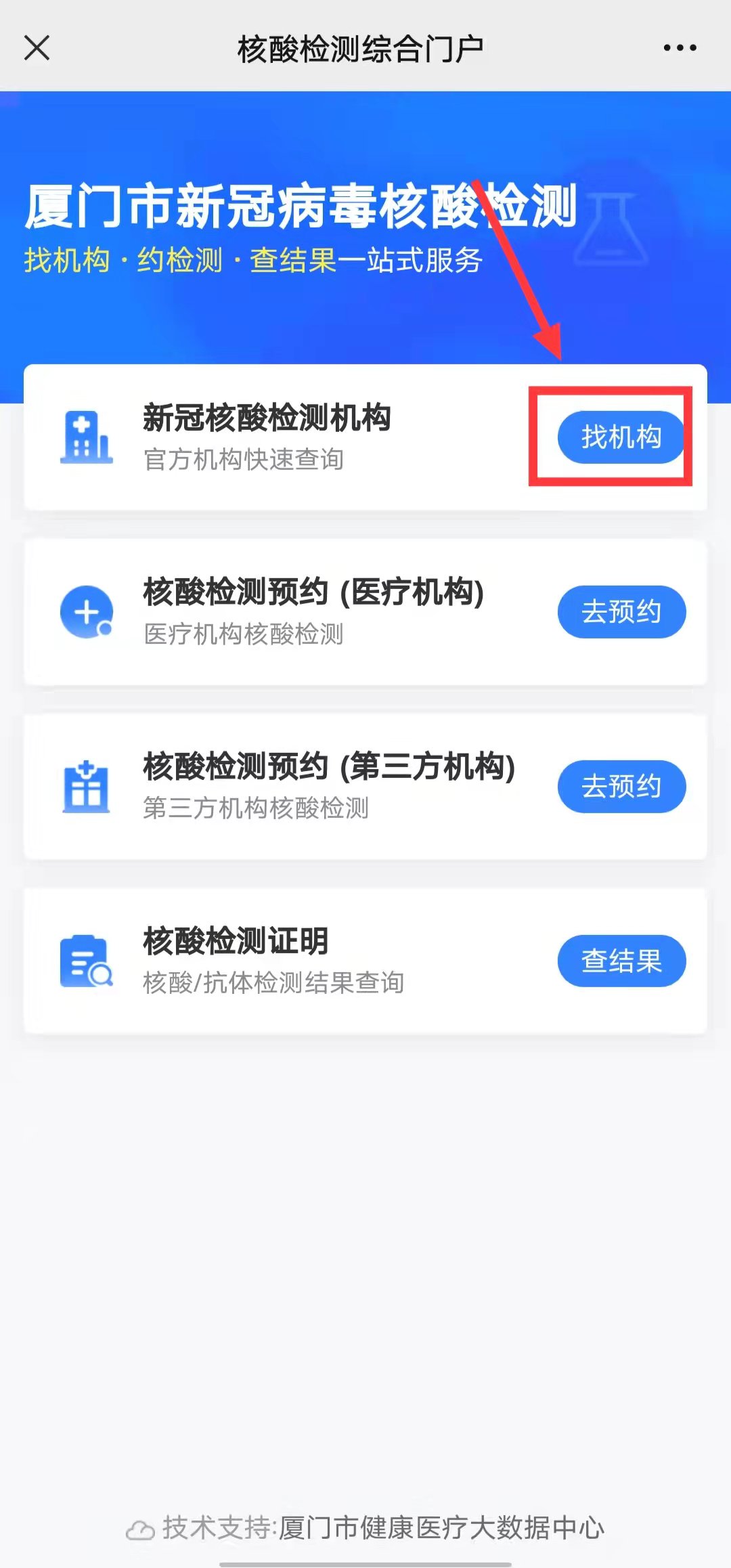Tap 去预约 for 医疗机构 testing
This screenshot has width=731, height=1568.
621,612
